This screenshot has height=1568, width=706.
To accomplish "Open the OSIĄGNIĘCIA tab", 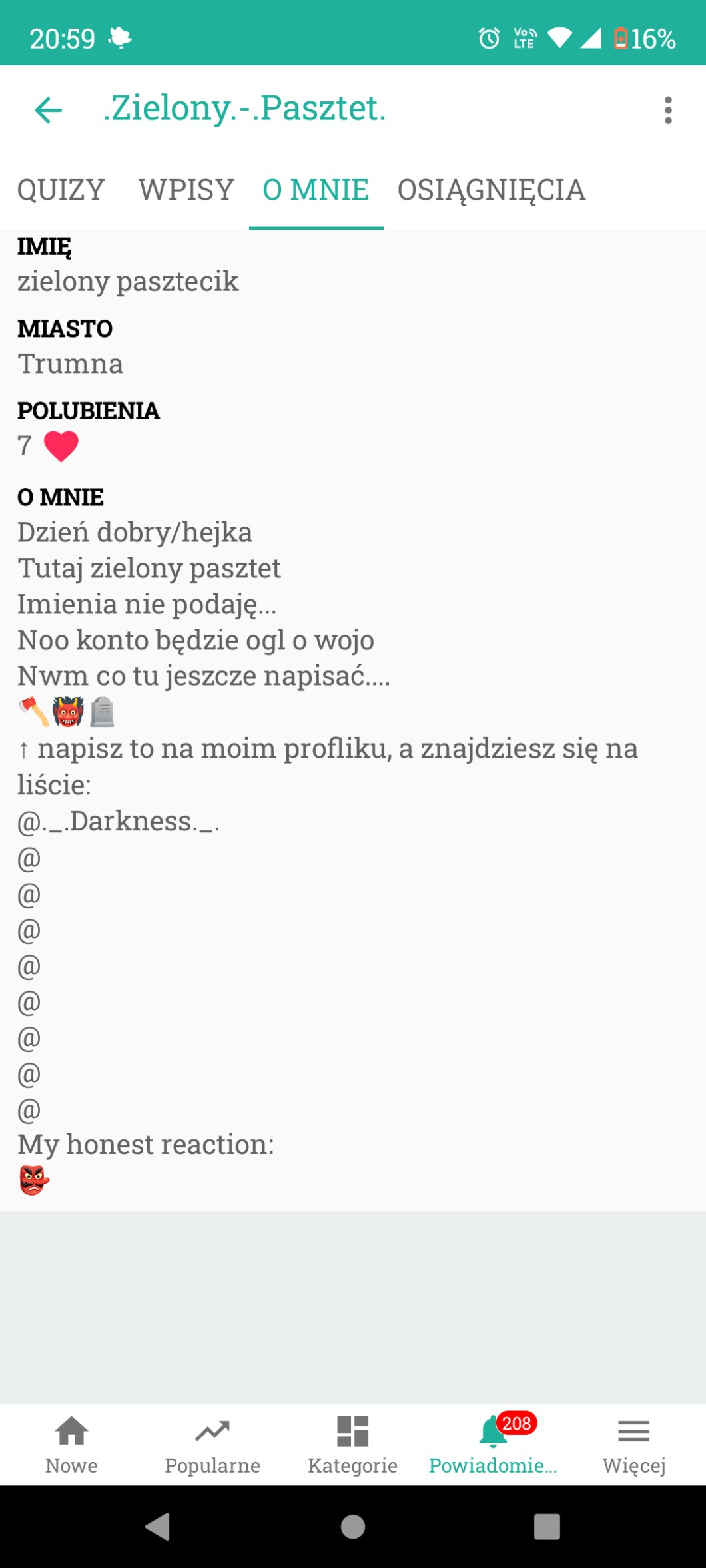I will [492, 190].
